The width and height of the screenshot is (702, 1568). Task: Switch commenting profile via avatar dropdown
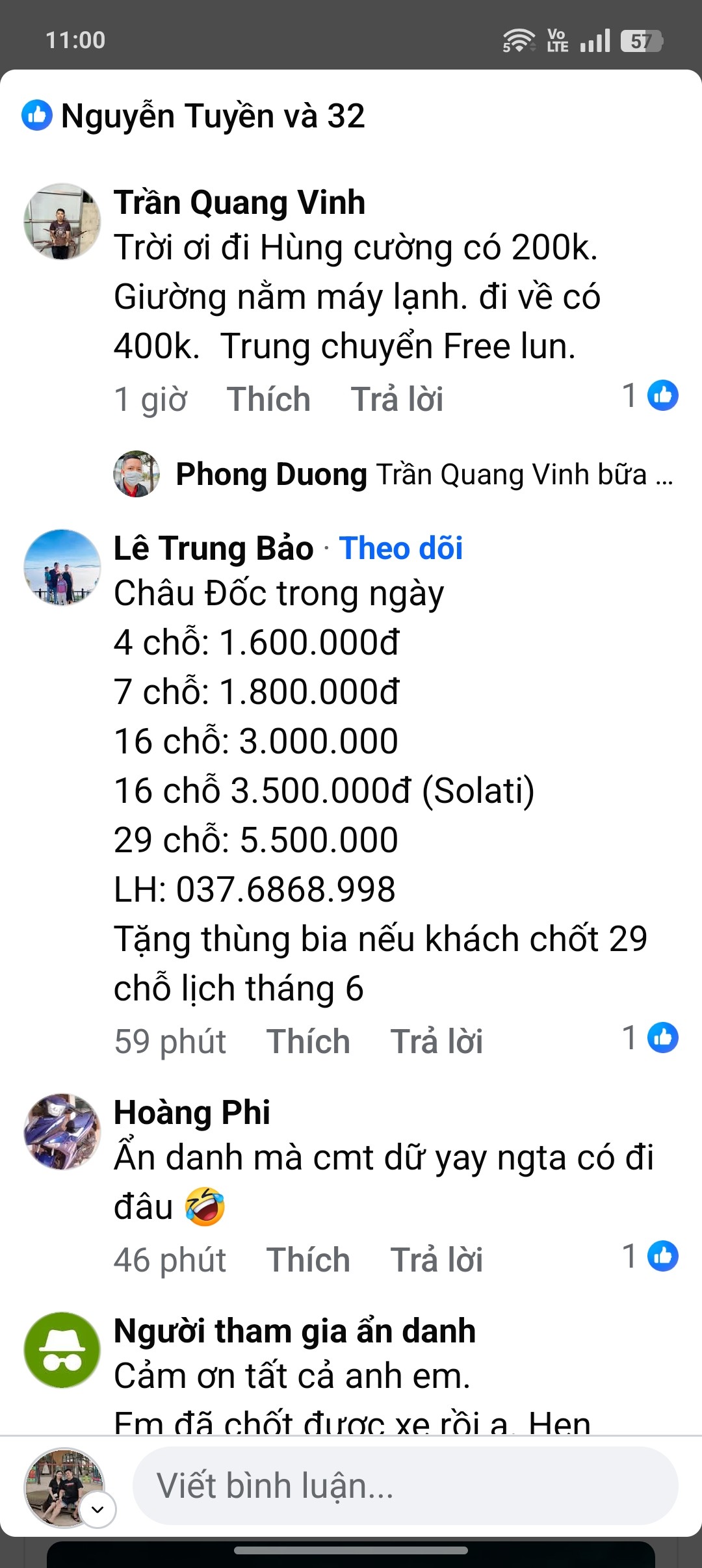coord(98,1509)
